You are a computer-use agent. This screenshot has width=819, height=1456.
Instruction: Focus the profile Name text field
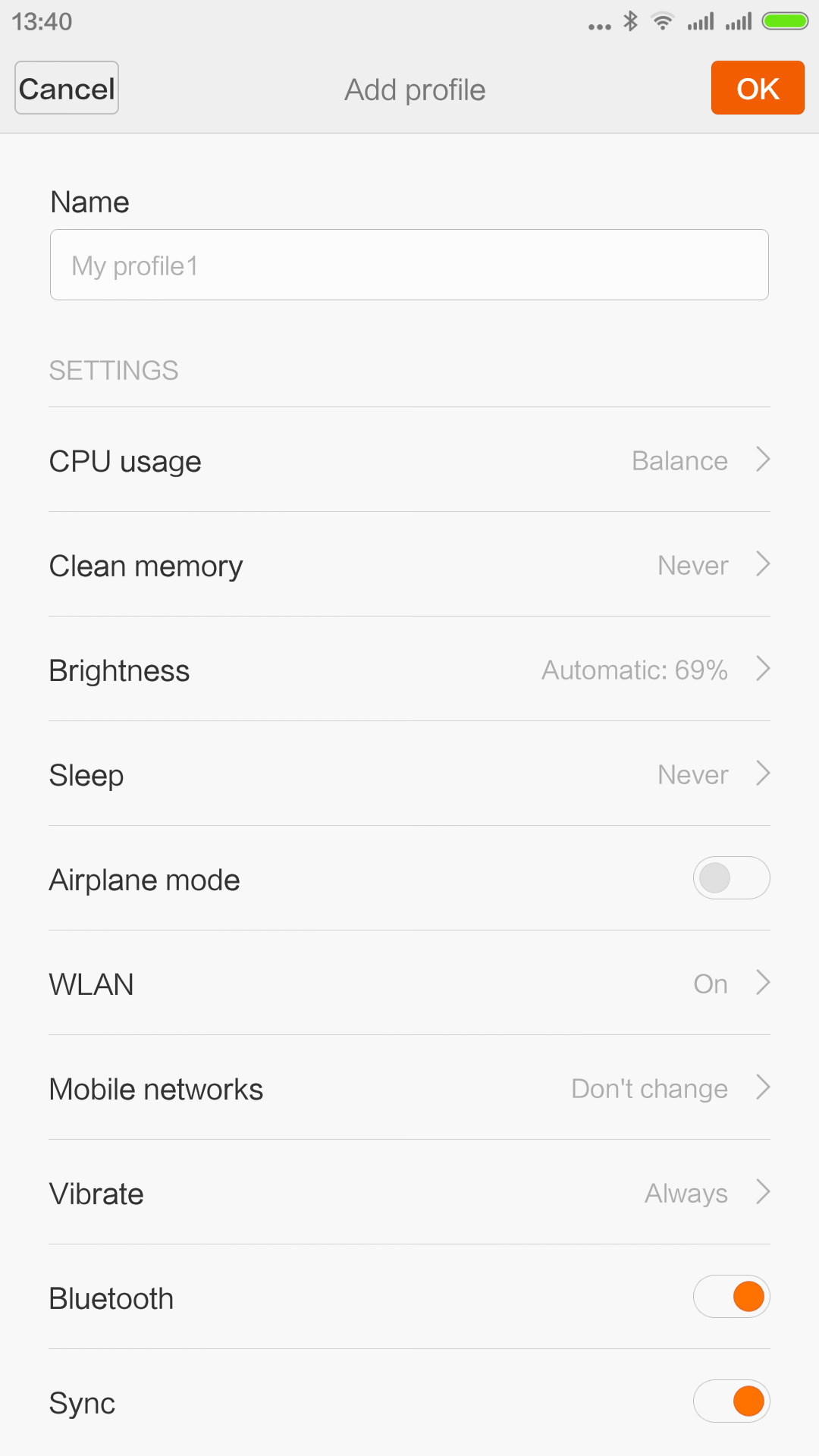[x=409, y=265]
